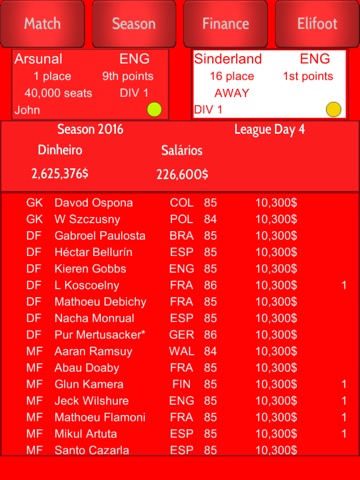Image resolution: width=360 pixels, height=480 pixels.
Task: Open the Match menu button
Action: pos(42,24)
